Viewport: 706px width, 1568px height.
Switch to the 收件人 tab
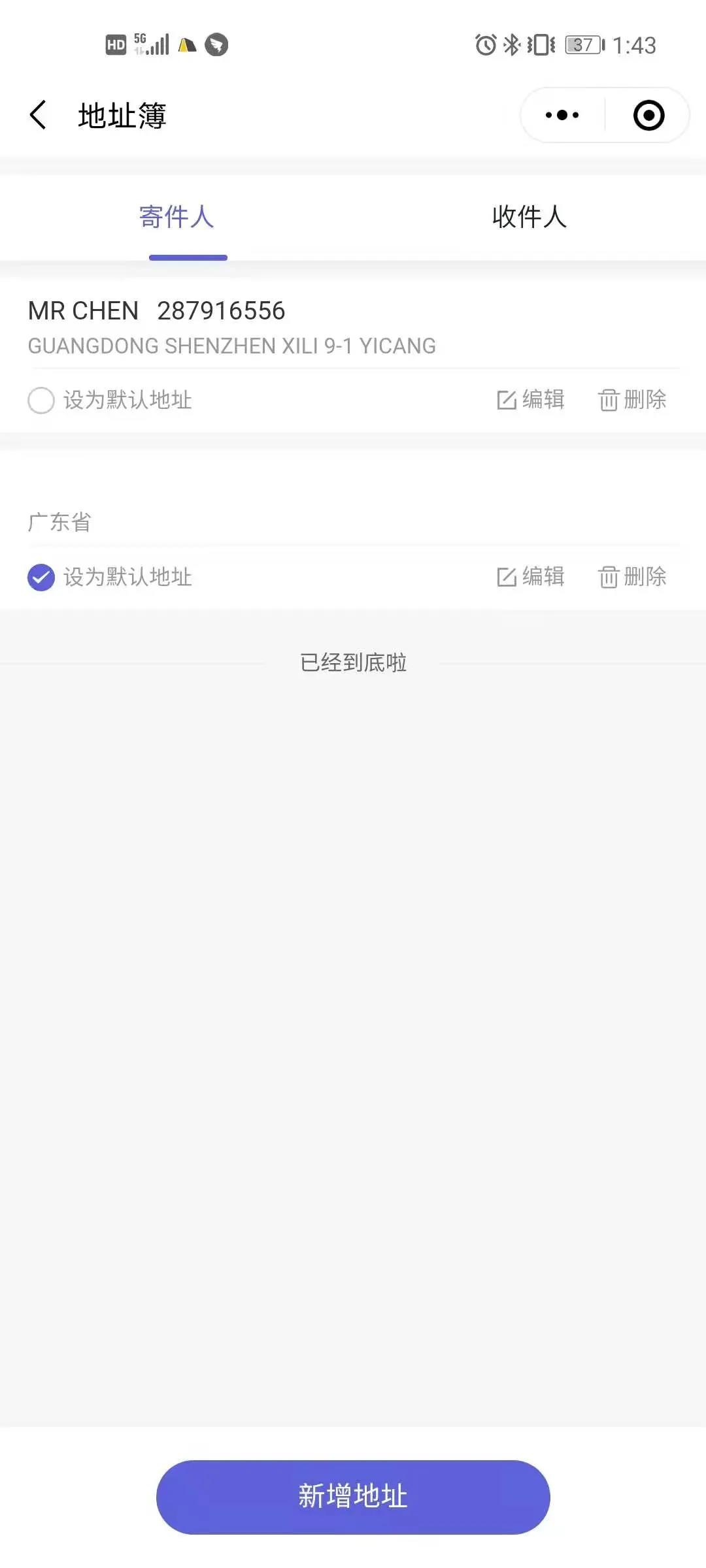[x=528, y=218]
